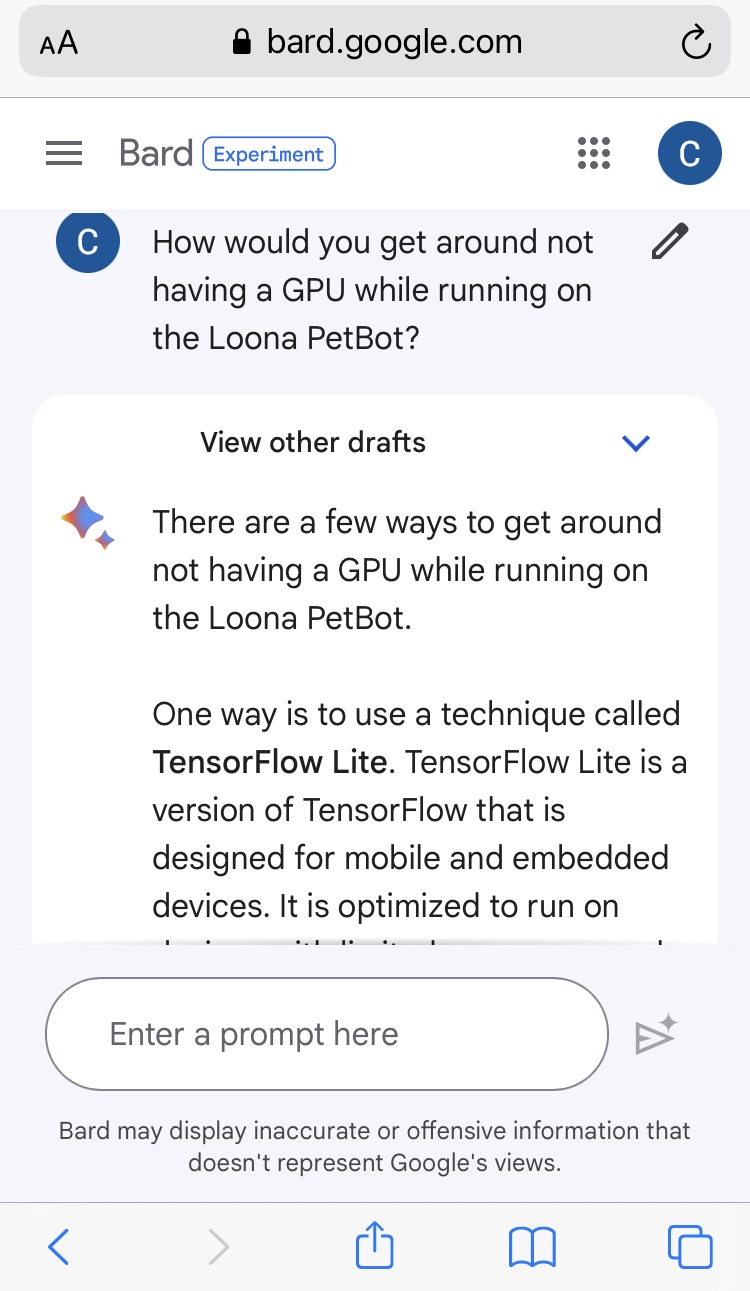Tap the Safari AA text size button
This screenshot has width=750, height=1291.
click(x=59, y=43)
